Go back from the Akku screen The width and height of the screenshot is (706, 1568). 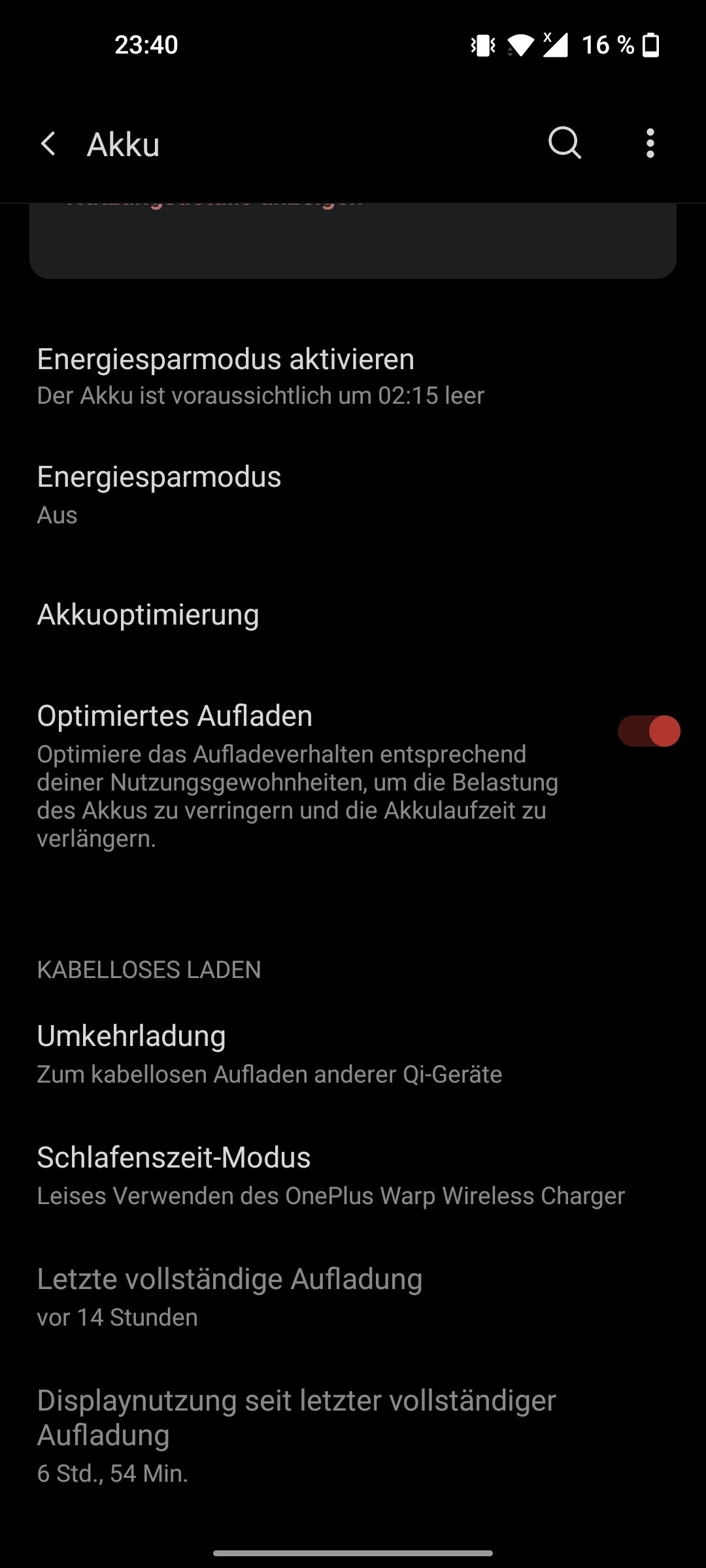(x=48, y=144)
